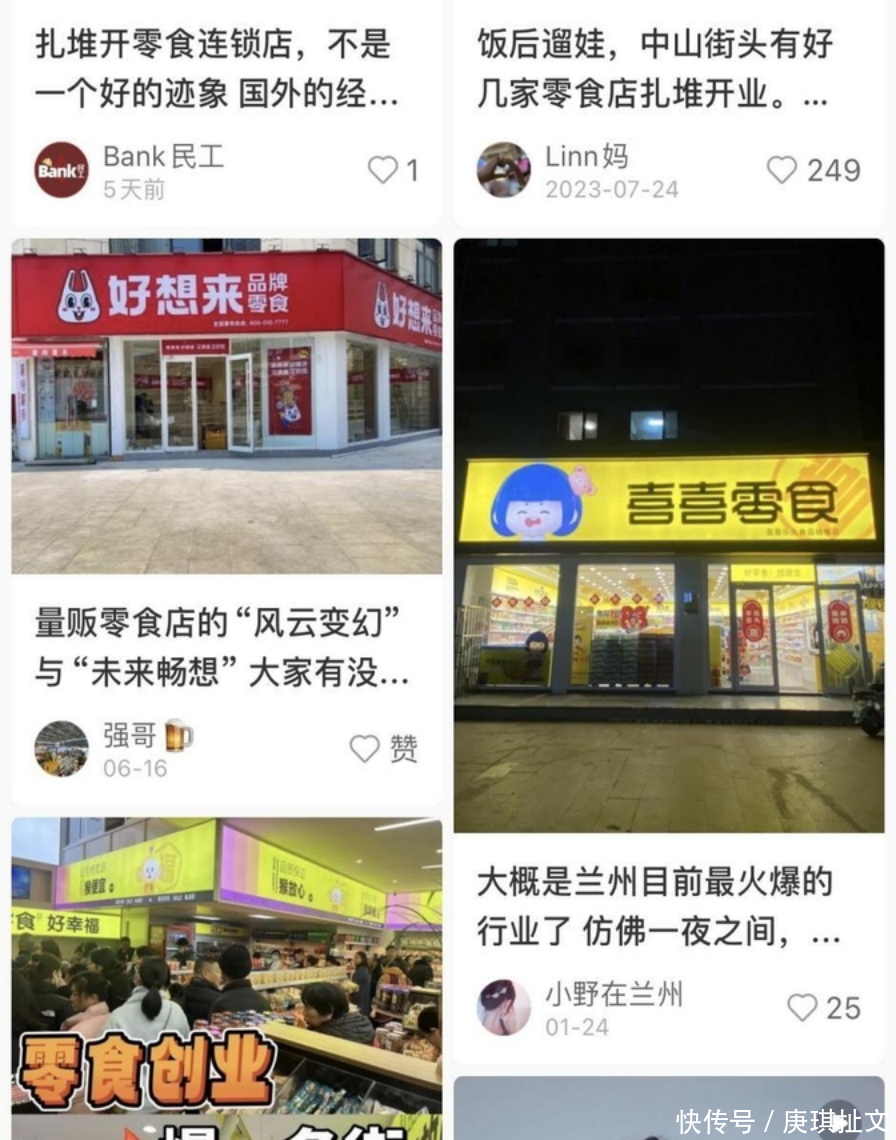Open post titled 扎堆开零食连锁店

tap(215, 70)
